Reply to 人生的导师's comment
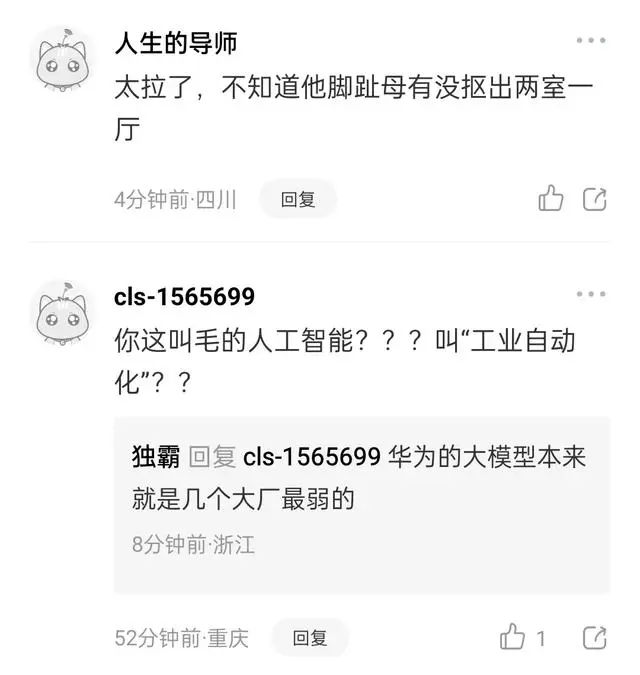Viewport: 640px width, 675px height. tap(298, 199)
